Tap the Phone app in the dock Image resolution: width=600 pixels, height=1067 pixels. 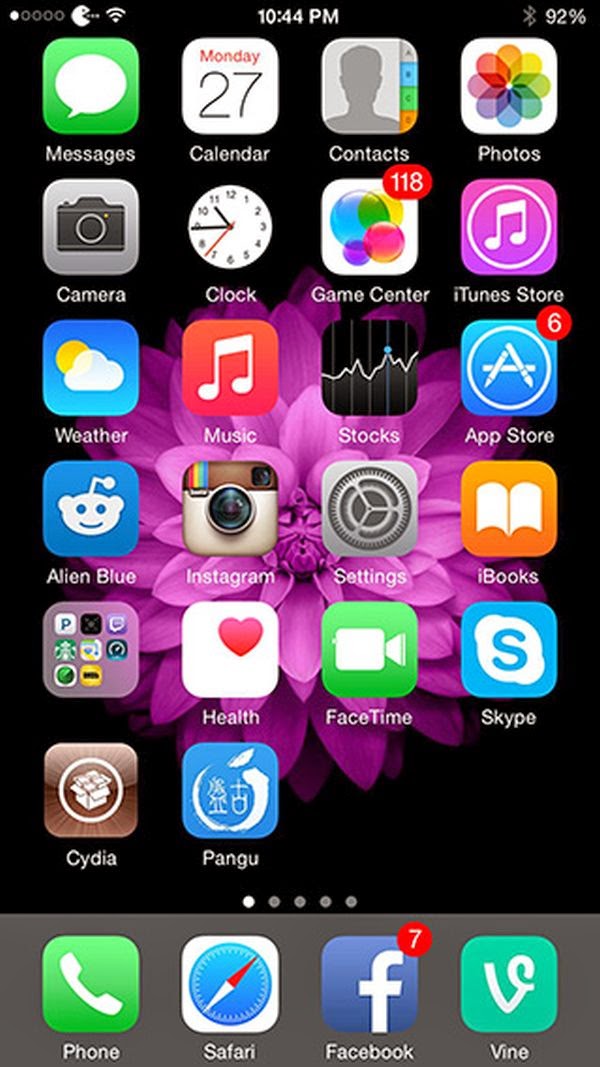coord(91,984)
